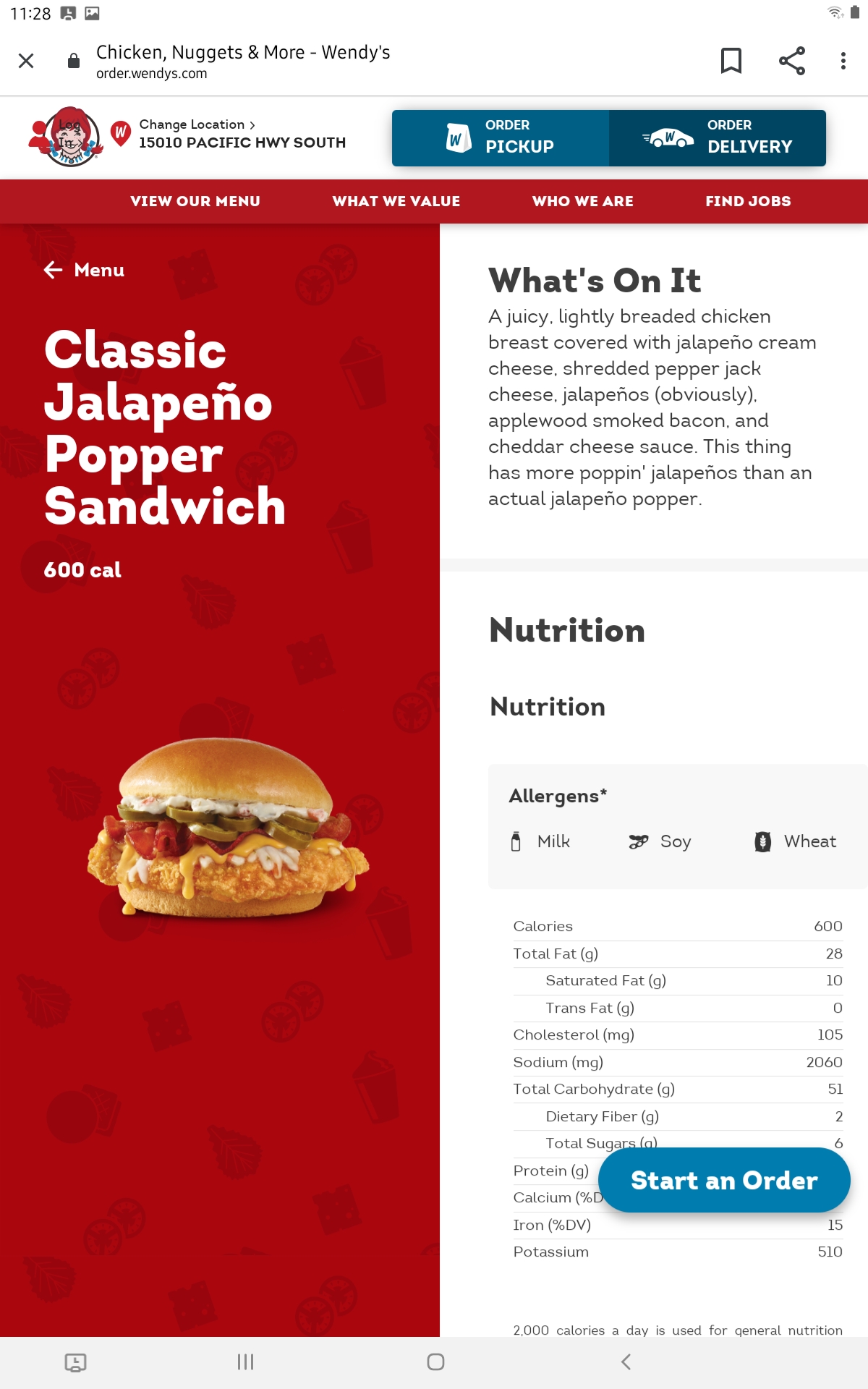Open View Our Menu

tap(195, 201)
